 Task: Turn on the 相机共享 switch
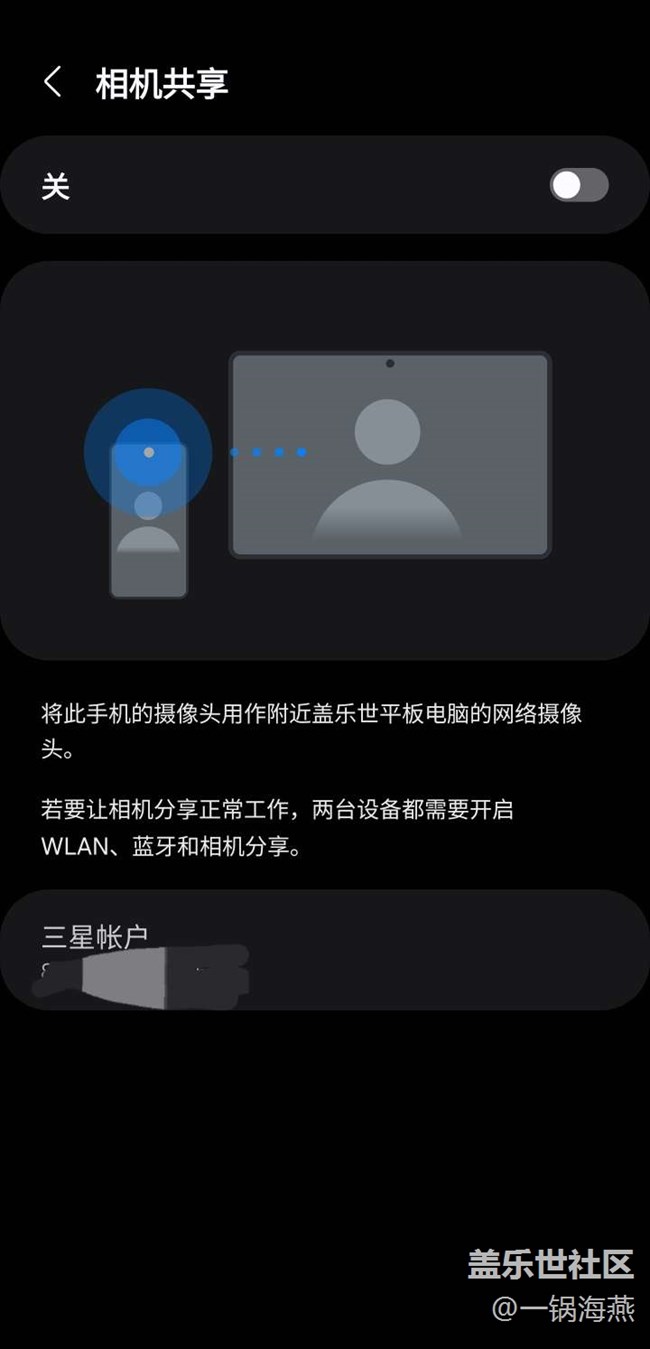click(x=579, y=185)
